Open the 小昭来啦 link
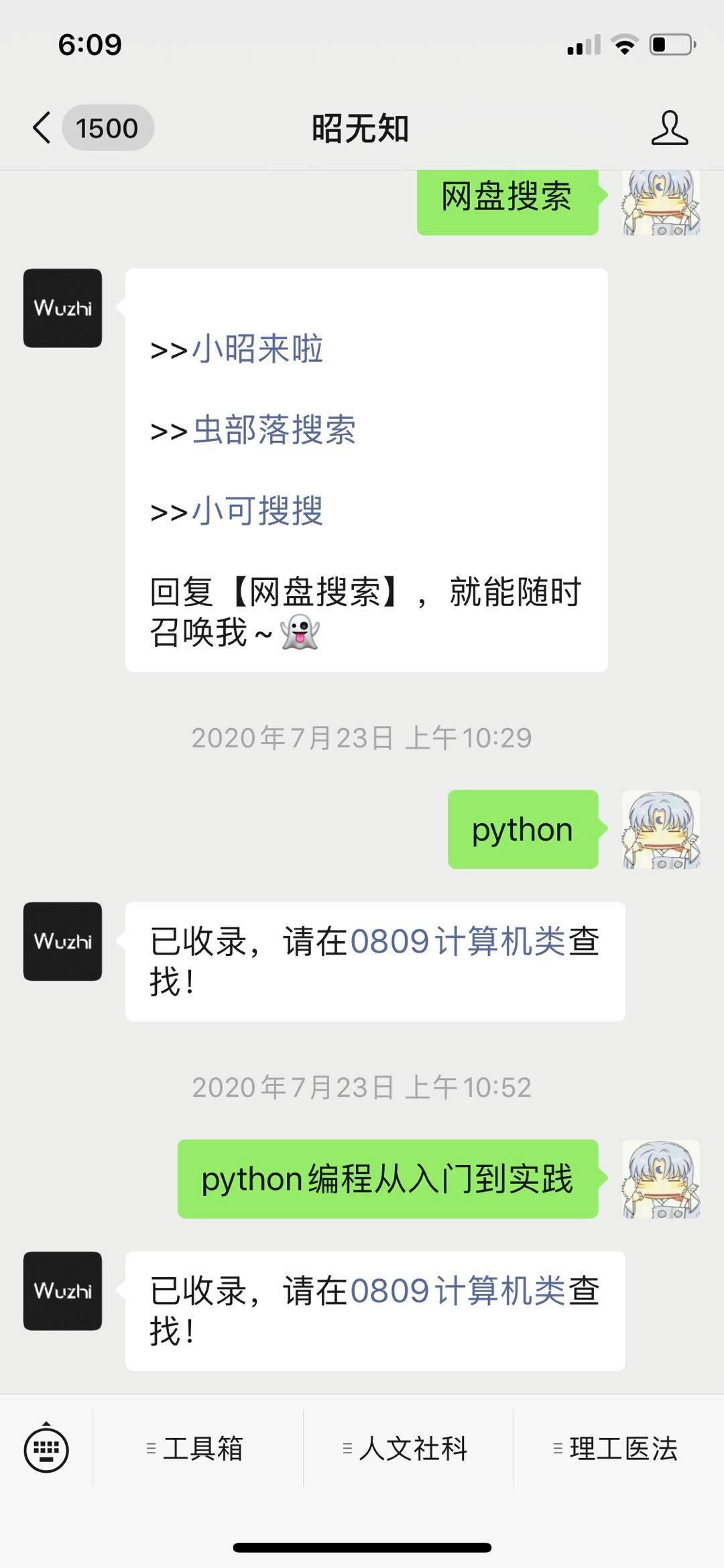Screen dimensions: 724x1568 pos(257,349)
